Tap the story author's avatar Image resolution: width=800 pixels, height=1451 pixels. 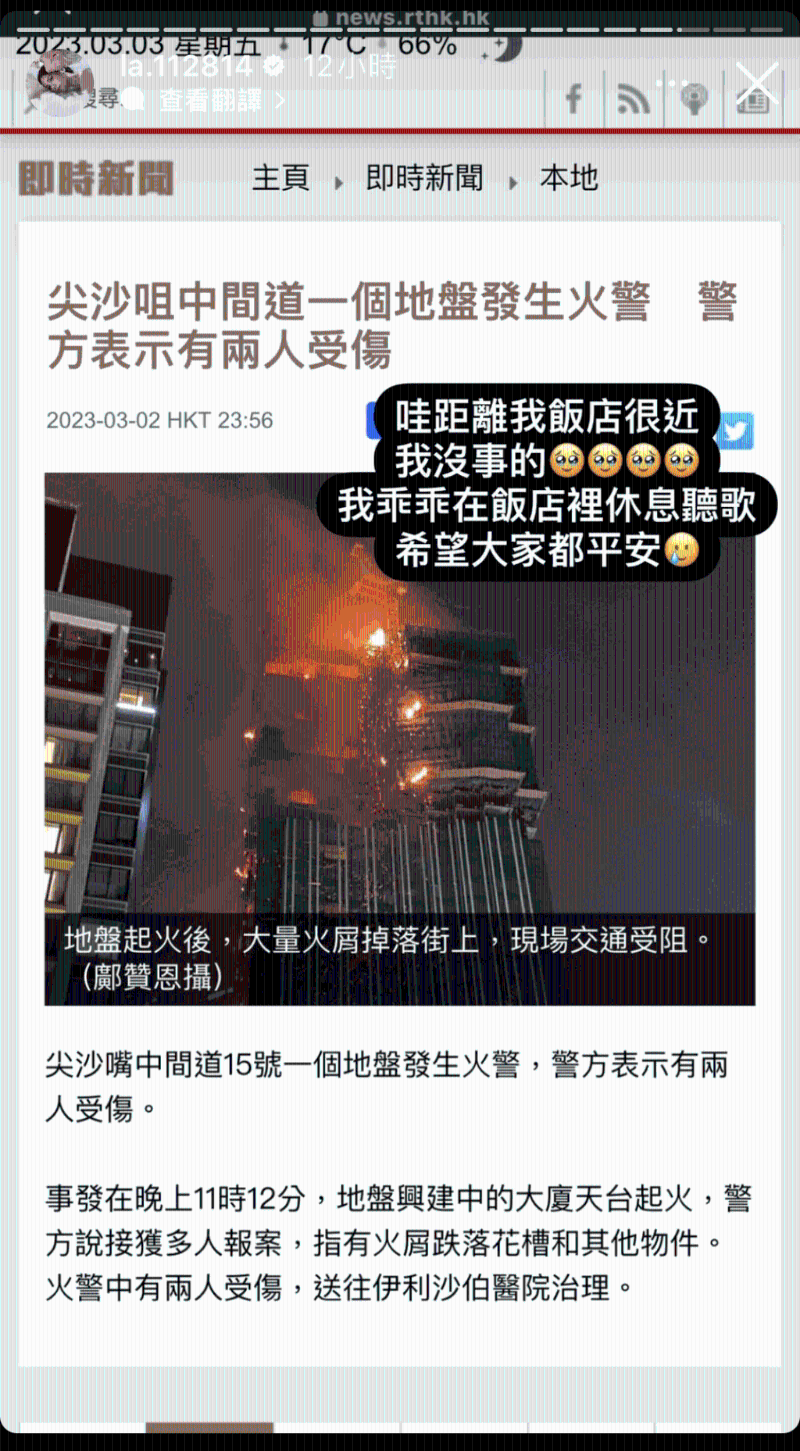pyautogui.click(x=60, y=82)
